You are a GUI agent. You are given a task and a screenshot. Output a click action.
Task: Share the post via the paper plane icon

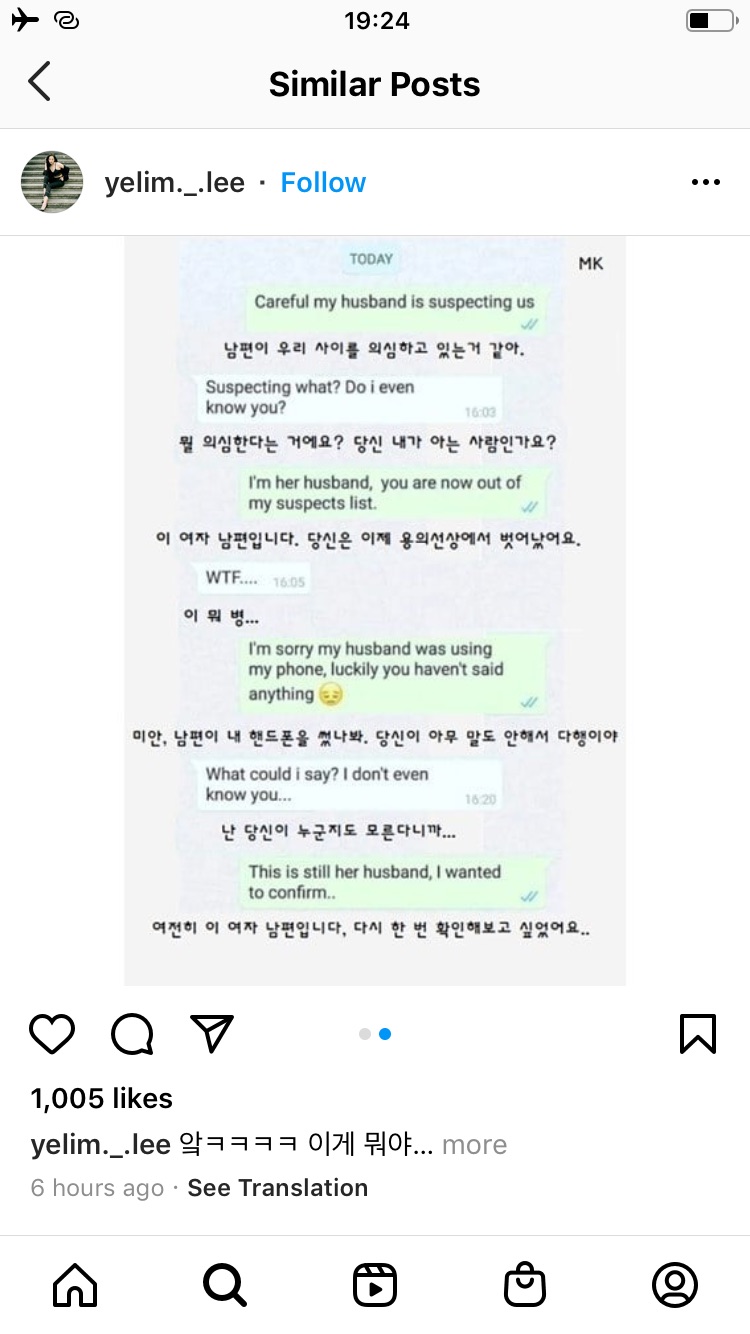click(212, 1034)
